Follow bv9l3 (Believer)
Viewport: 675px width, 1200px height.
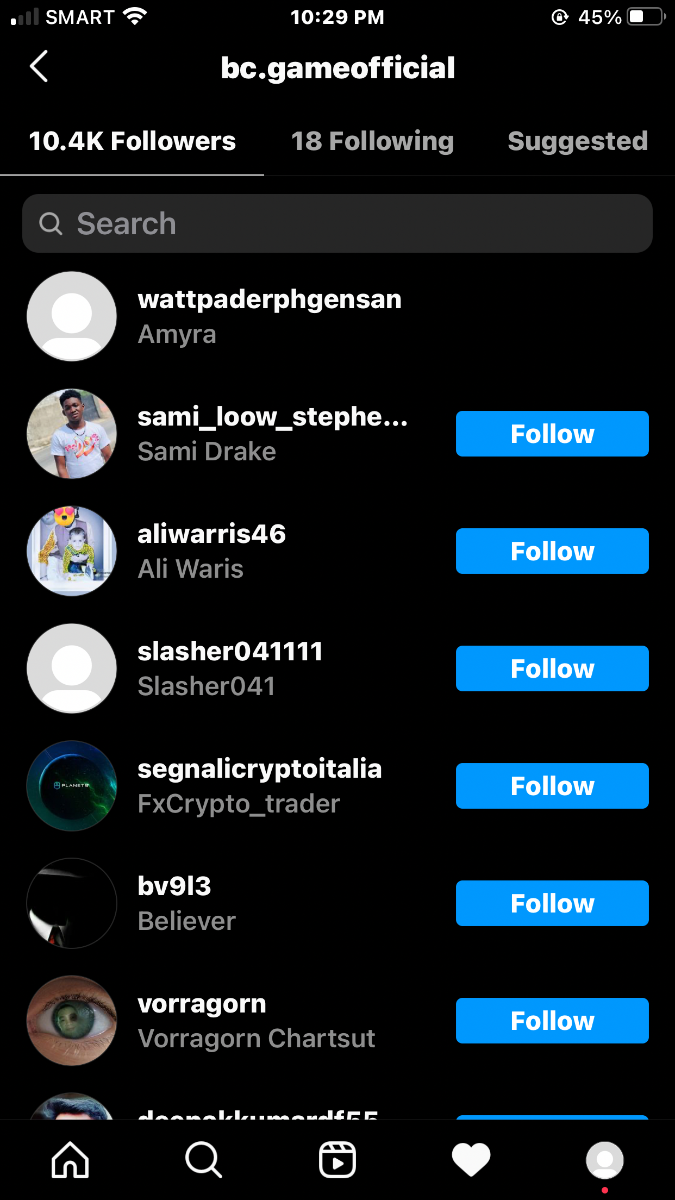tap(552, 903)
